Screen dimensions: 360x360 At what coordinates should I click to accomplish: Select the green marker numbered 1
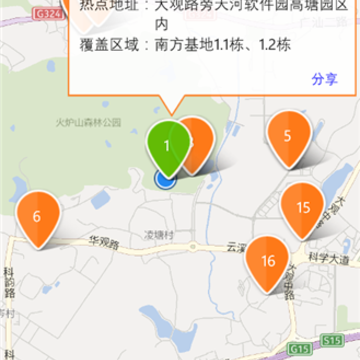[x=168, y=149]
